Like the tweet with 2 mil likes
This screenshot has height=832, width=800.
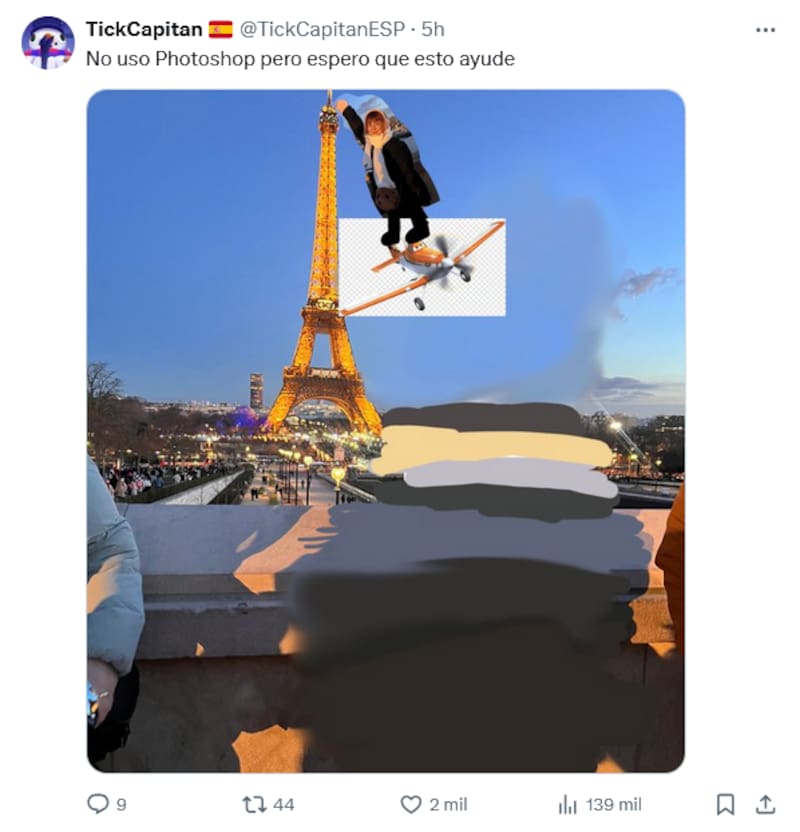click(x=411, y=804)
